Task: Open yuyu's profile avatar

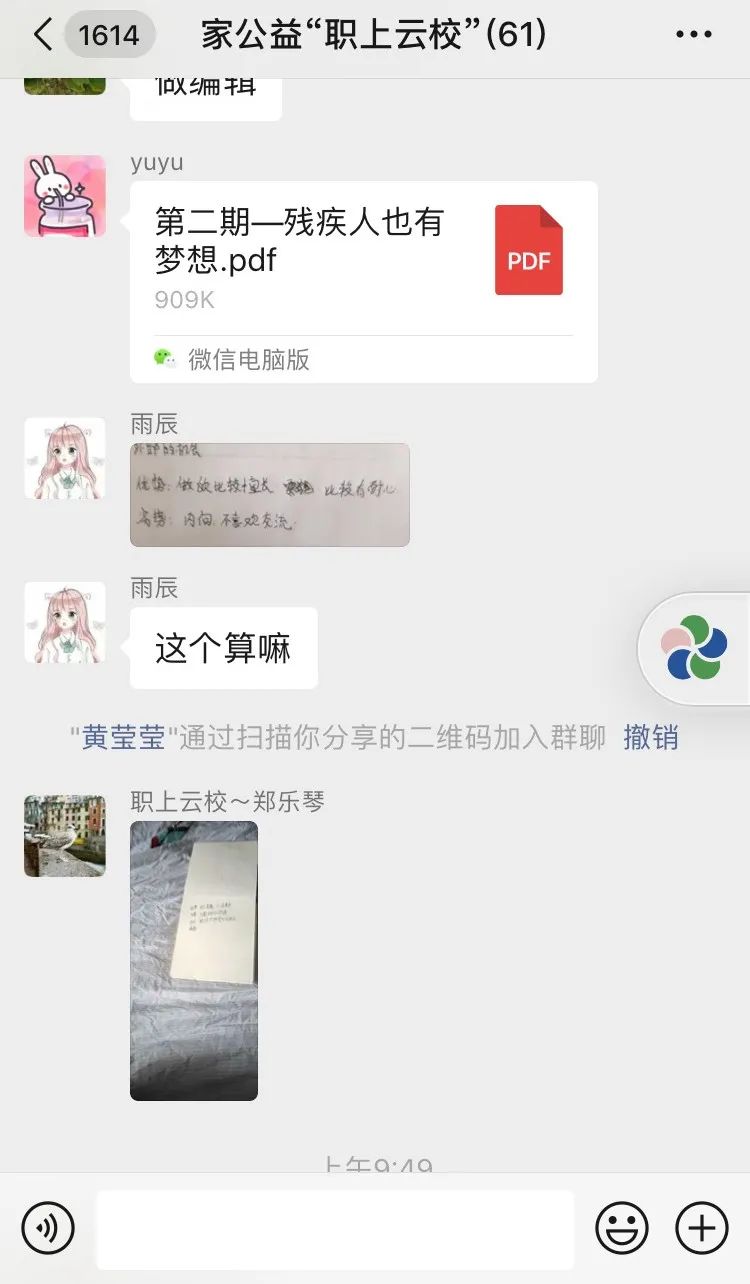Action: pyautogui.click(x=65, y=196)
